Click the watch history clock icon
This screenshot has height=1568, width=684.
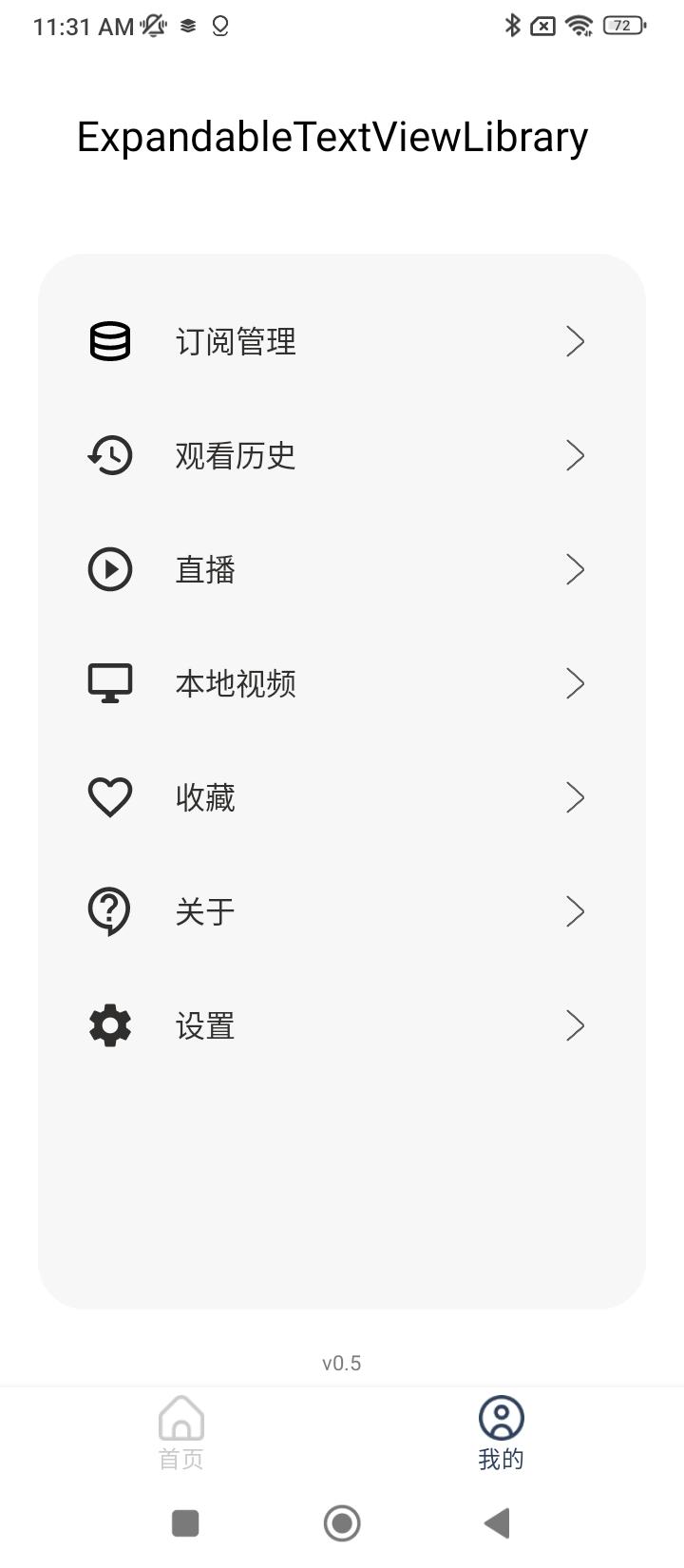pos(109,455)
